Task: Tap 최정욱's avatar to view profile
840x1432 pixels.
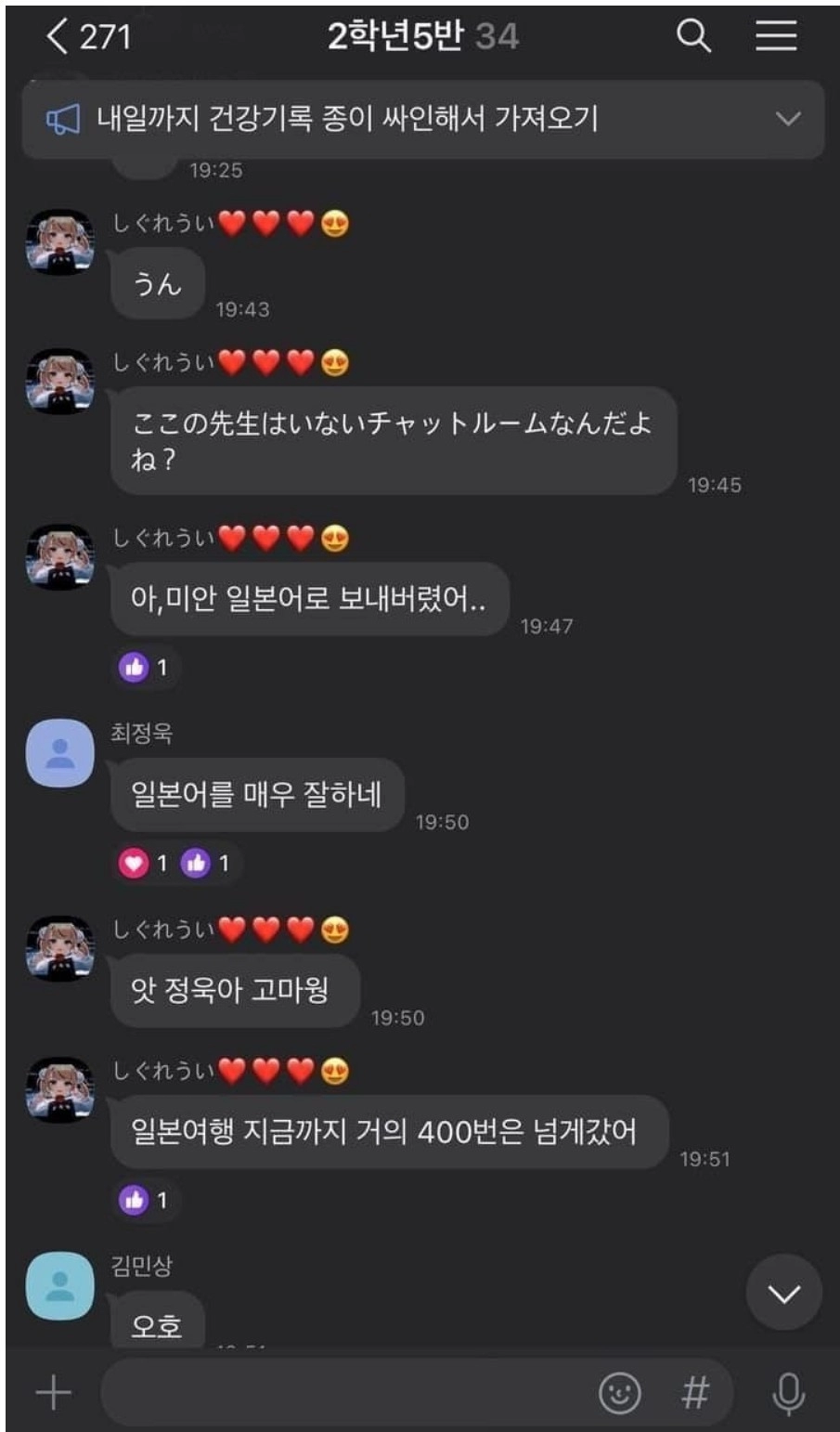Action: click(x=58, y=754)
